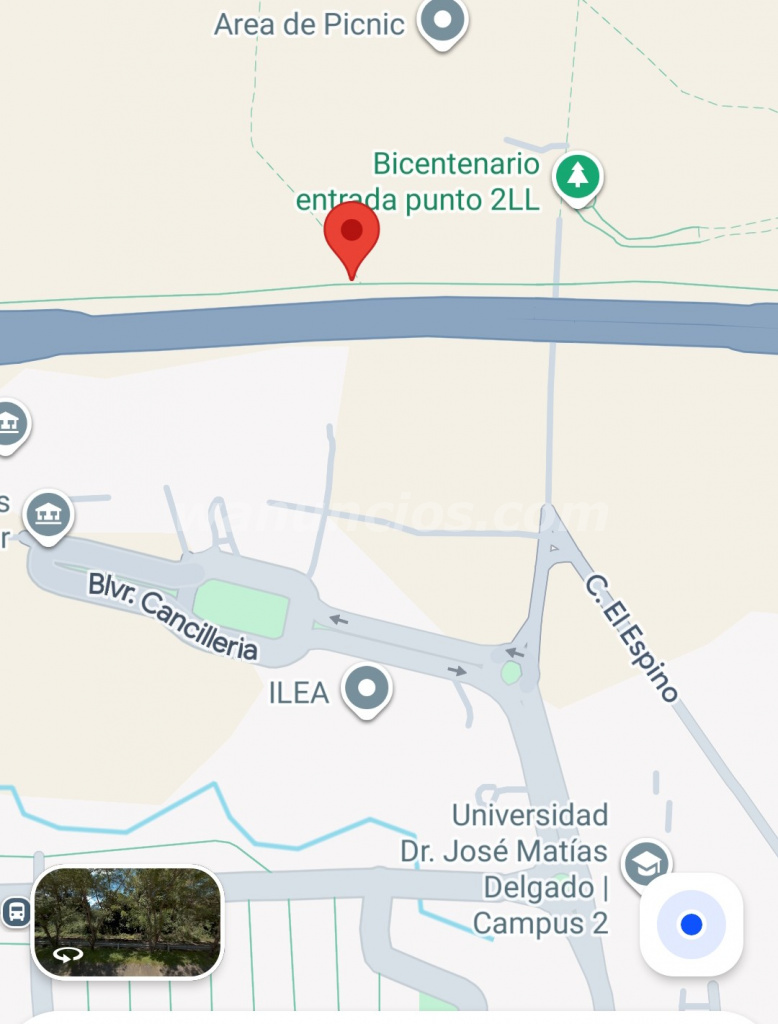Open the ILEA place marker

point(367,689)
